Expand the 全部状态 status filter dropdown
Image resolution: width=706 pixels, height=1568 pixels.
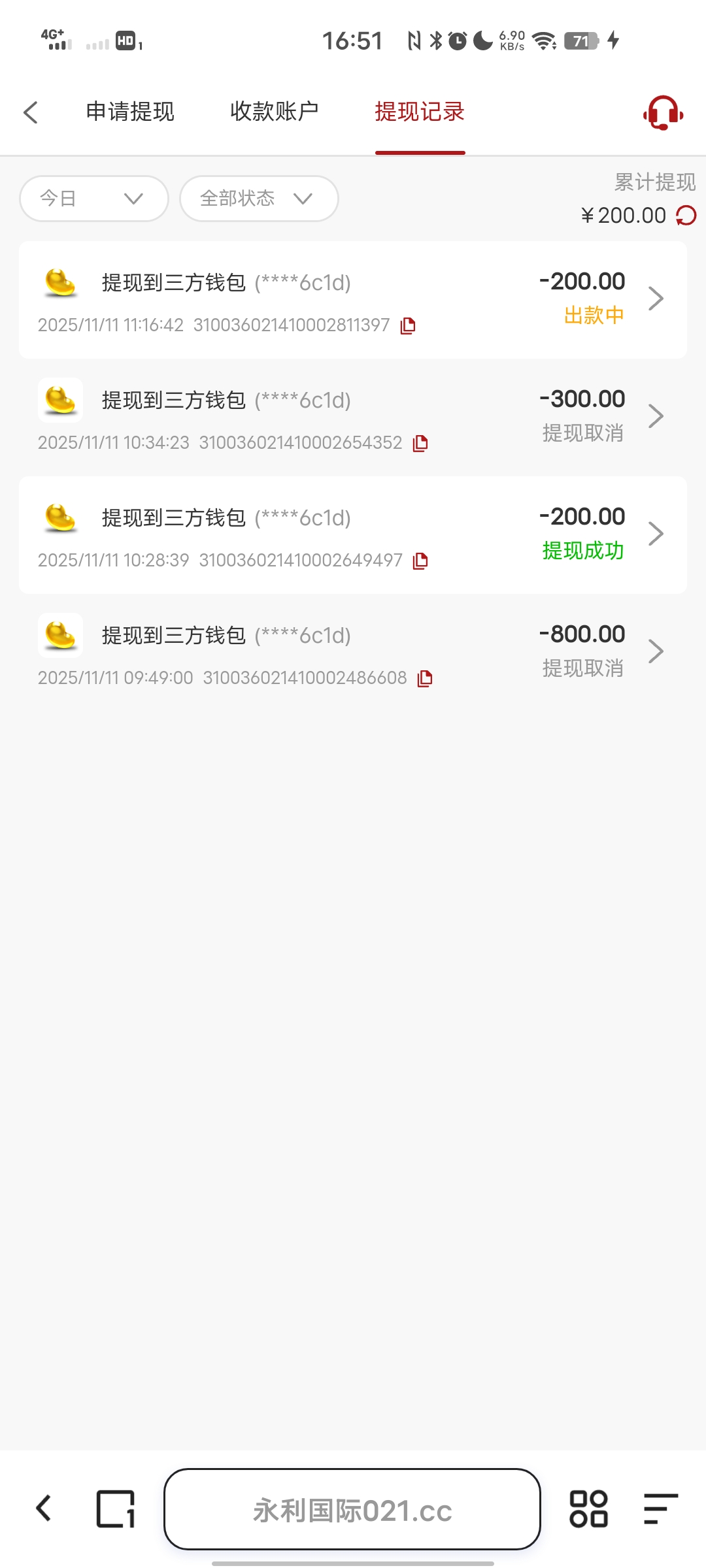pos(259,199)
